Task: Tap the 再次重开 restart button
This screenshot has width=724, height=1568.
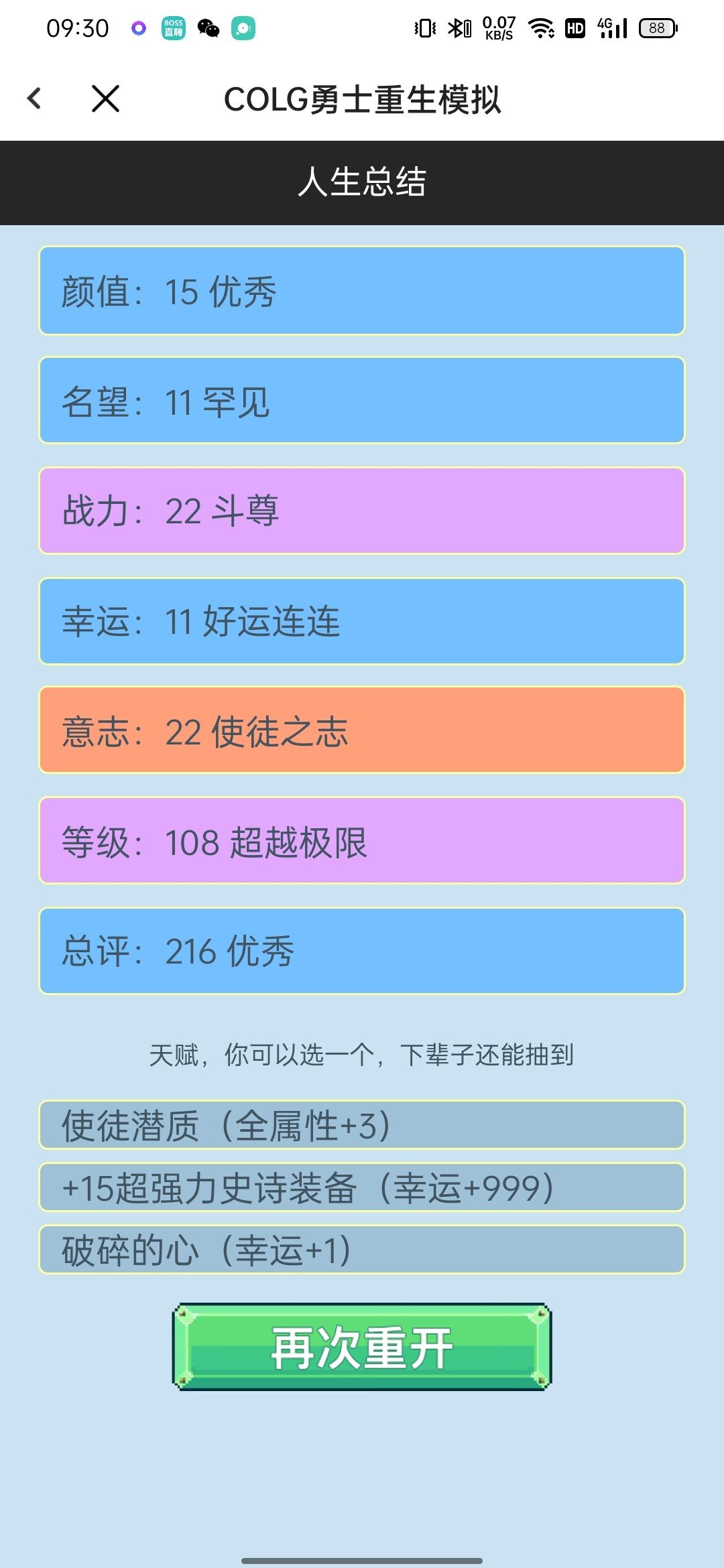Action: tap(362, 1347)
